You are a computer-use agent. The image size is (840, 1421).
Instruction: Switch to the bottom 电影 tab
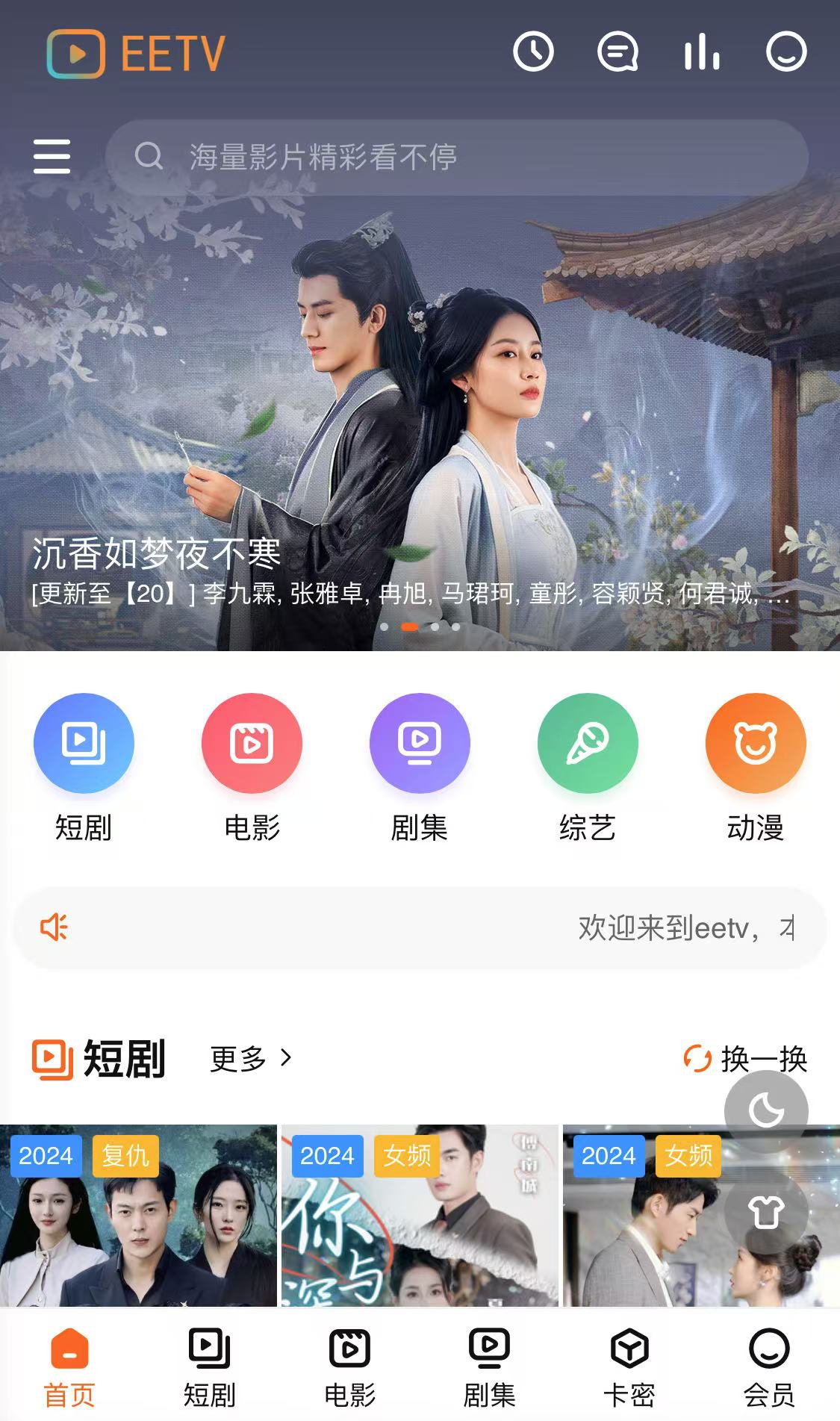click(349, 1368)
